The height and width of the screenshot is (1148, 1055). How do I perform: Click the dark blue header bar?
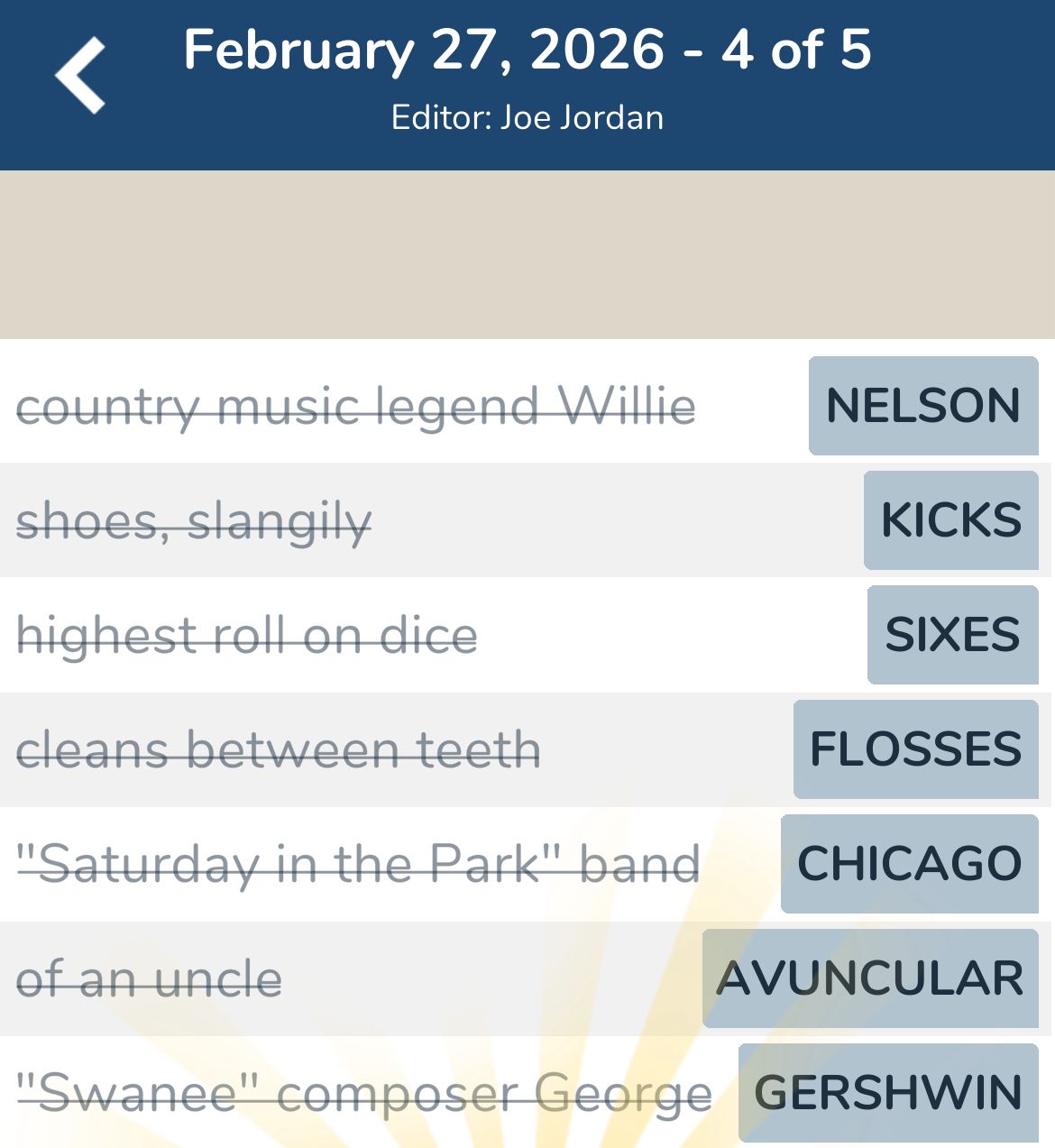click(x=527, y=83)
